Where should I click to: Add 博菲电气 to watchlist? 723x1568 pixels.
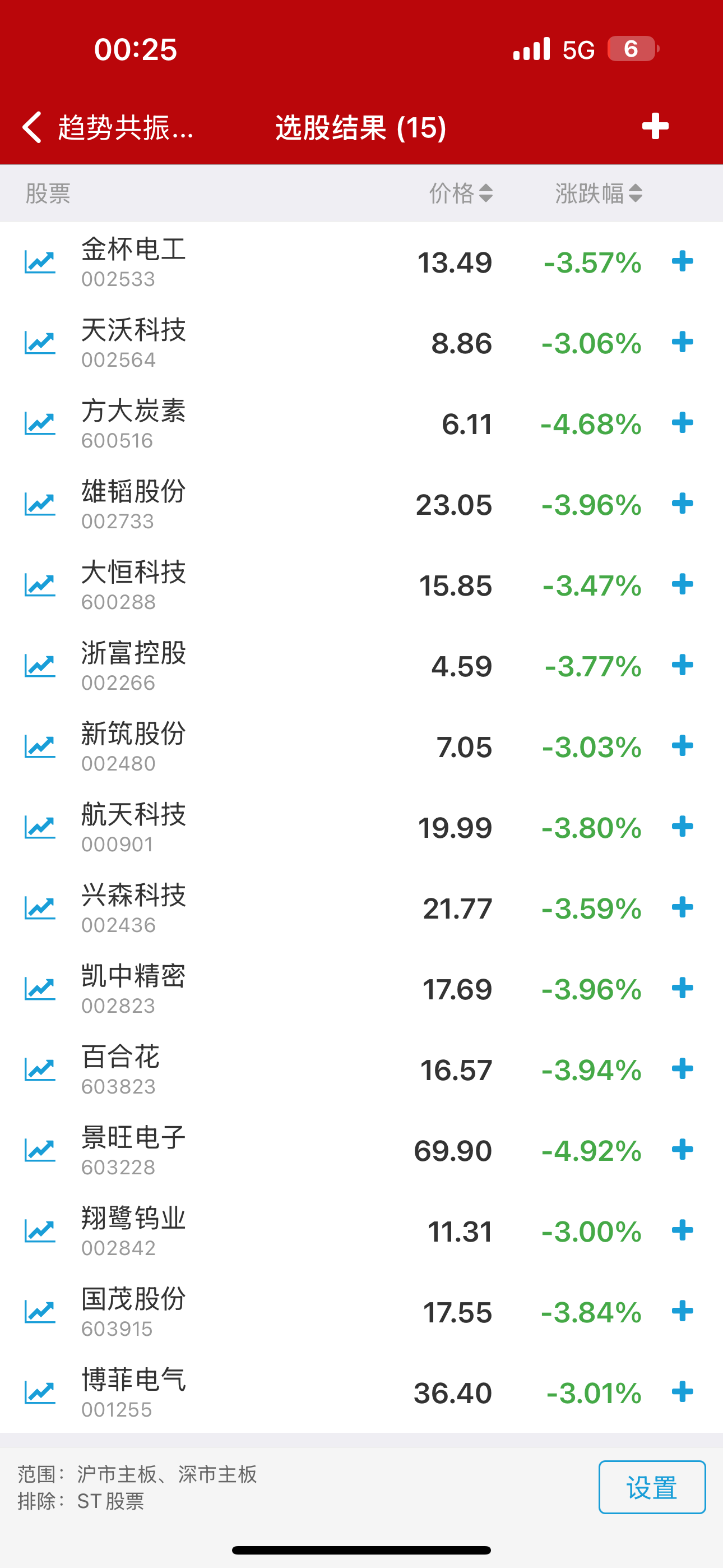pyautogui.click(x=682, y=1391)
